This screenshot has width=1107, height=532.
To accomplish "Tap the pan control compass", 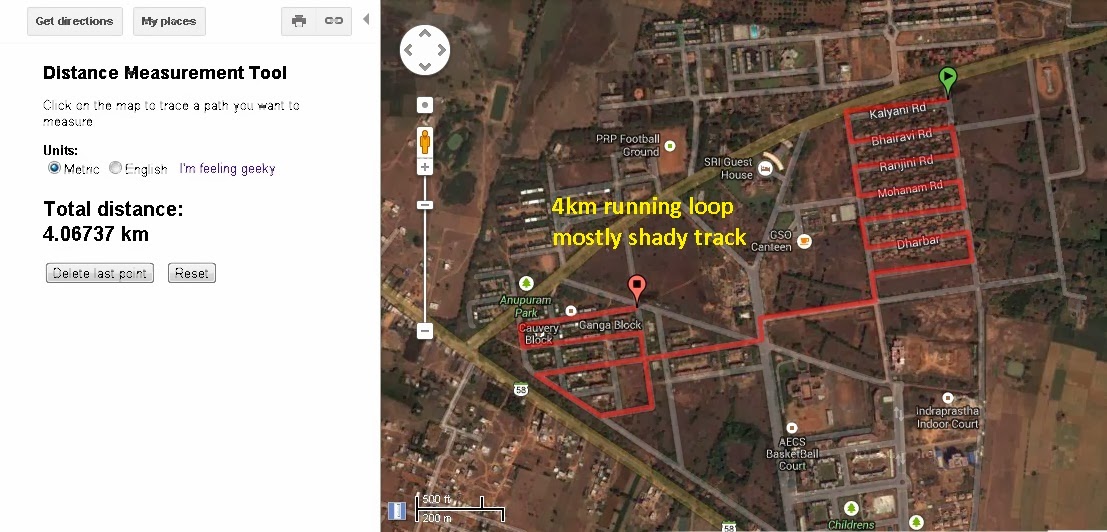I will pyautogui.click(x=425, y=50).
